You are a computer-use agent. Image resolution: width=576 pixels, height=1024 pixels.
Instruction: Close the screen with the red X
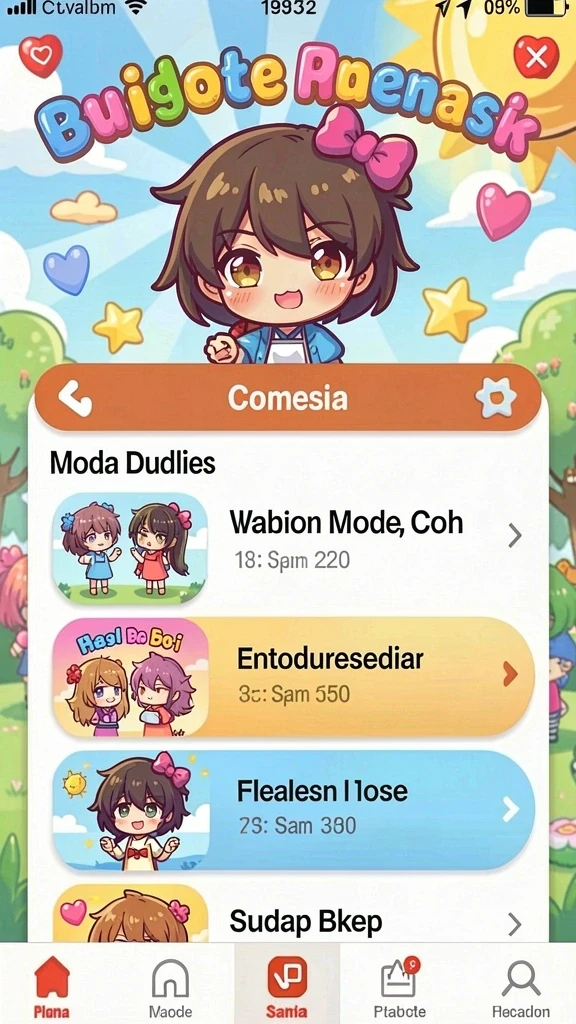pos(536,57)
